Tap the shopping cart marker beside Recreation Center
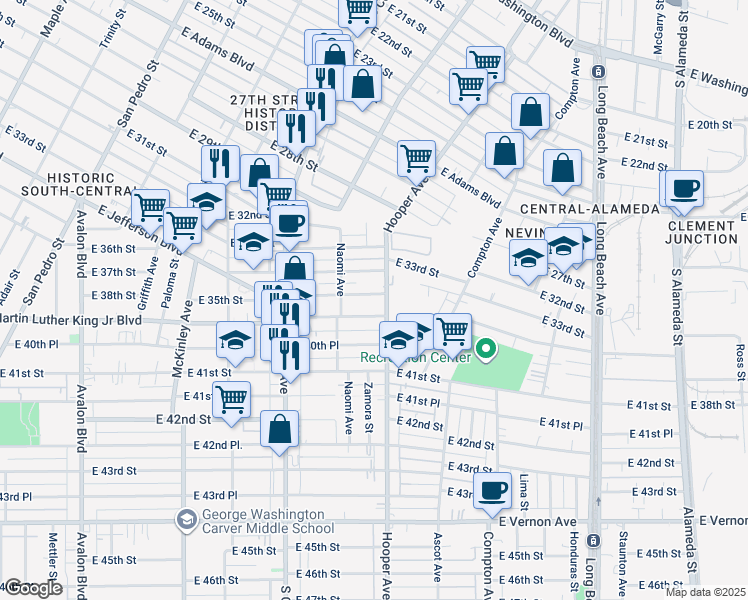This screenshot has width=748, height=600. [453, 333]
